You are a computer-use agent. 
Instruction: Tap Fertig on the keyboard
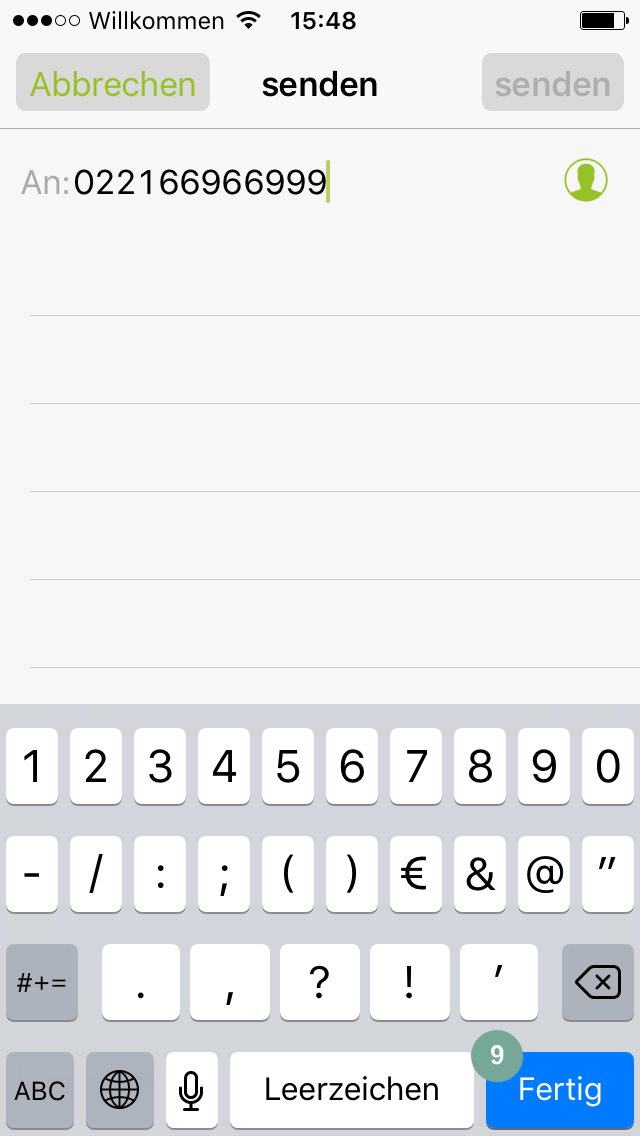(x=560, y=1090)
